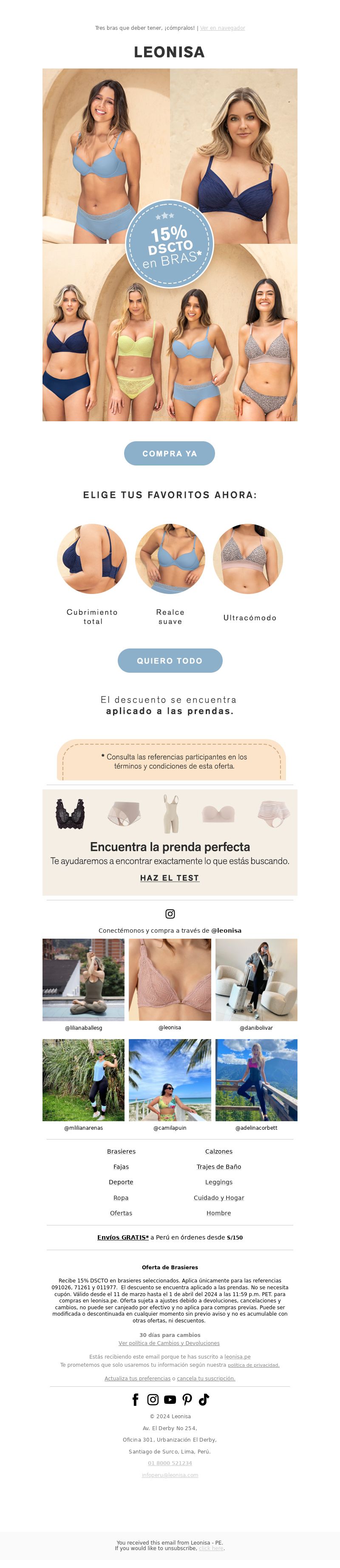Viewport: 340px width, 1568px height.
Task: Open the YouTube icon in the footer
Action: pos(170,1399)
